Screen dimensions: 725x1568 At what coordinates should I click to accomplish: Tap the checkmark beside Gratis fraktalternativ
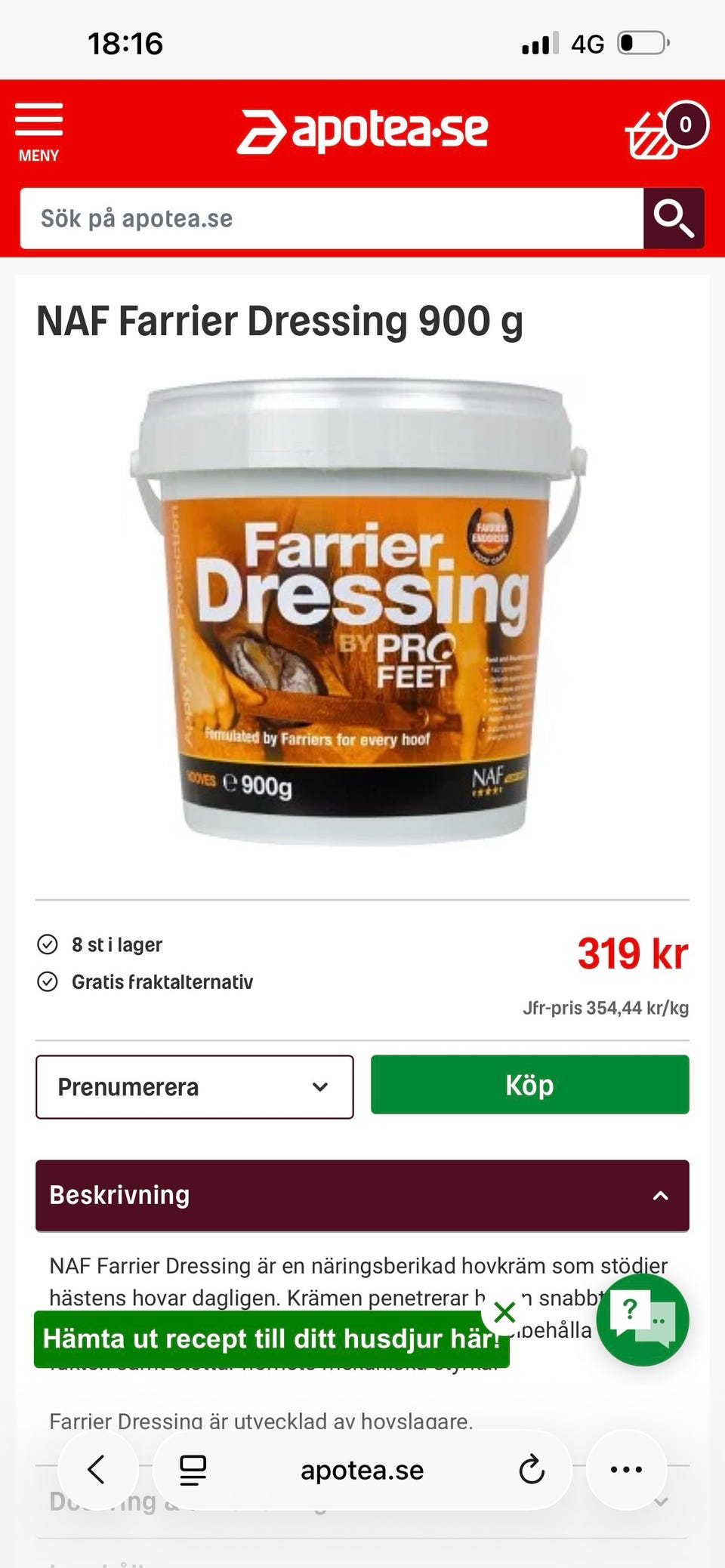click(x=48, y=982)
